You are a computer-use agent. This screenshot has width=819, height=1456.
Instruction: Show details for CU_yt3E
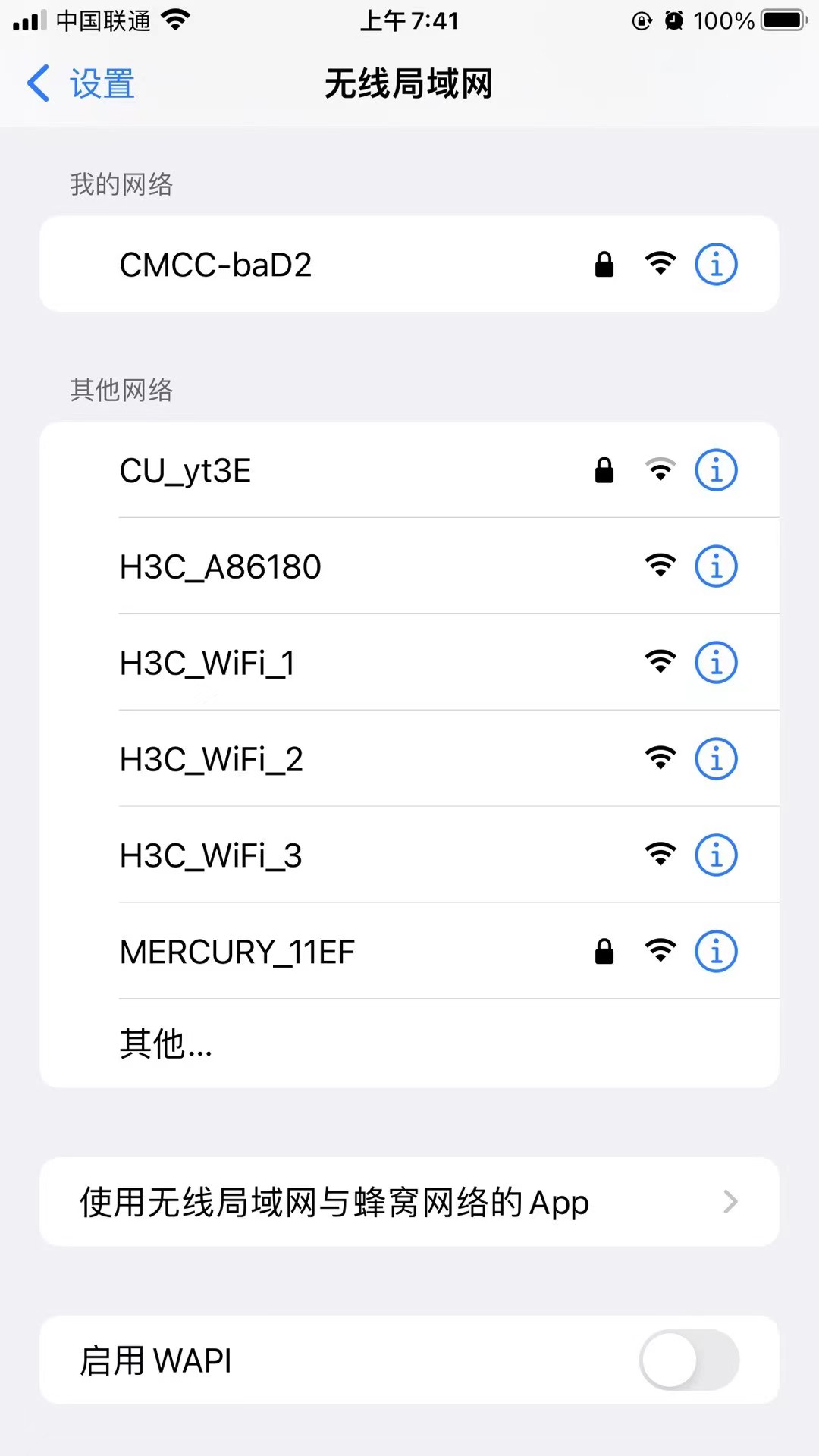tap(716, 470)
